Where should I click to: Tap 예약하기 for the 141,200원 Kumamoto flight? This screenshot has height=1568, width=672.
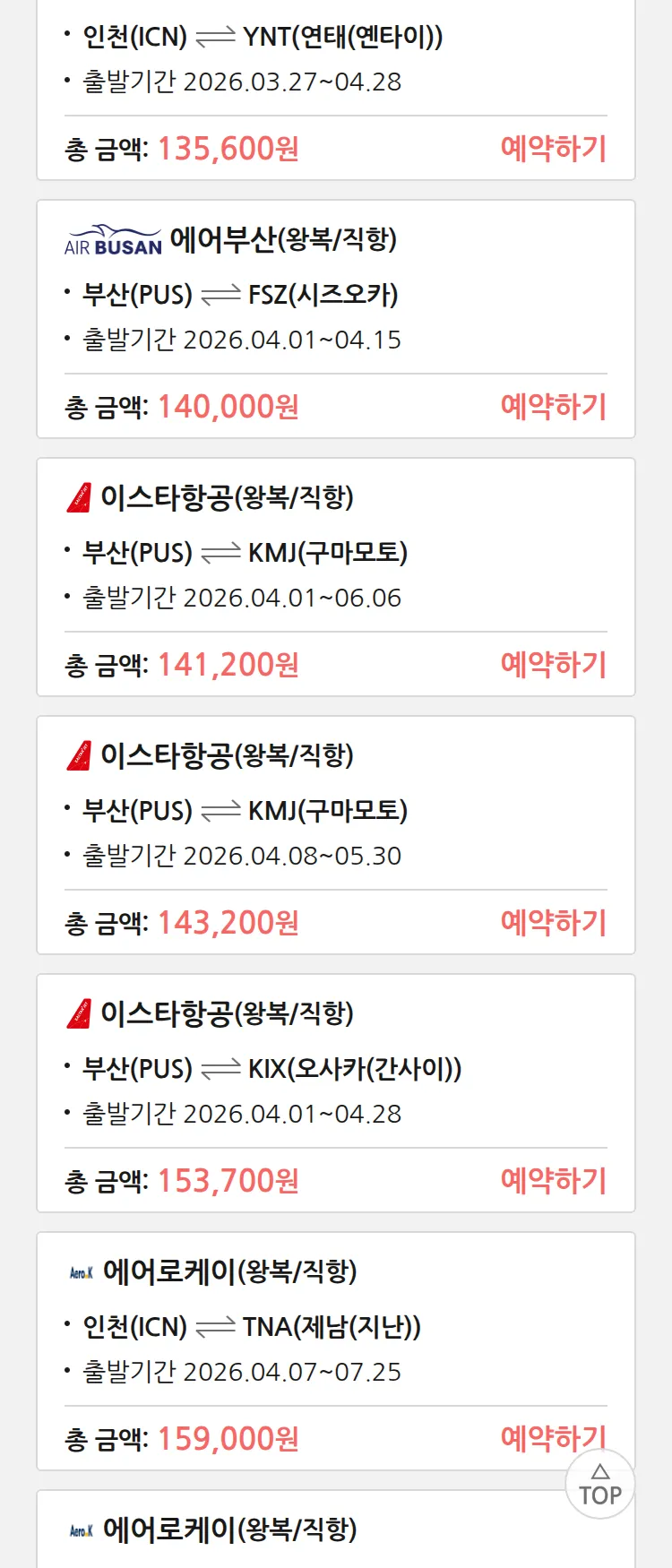pos(553,665)
